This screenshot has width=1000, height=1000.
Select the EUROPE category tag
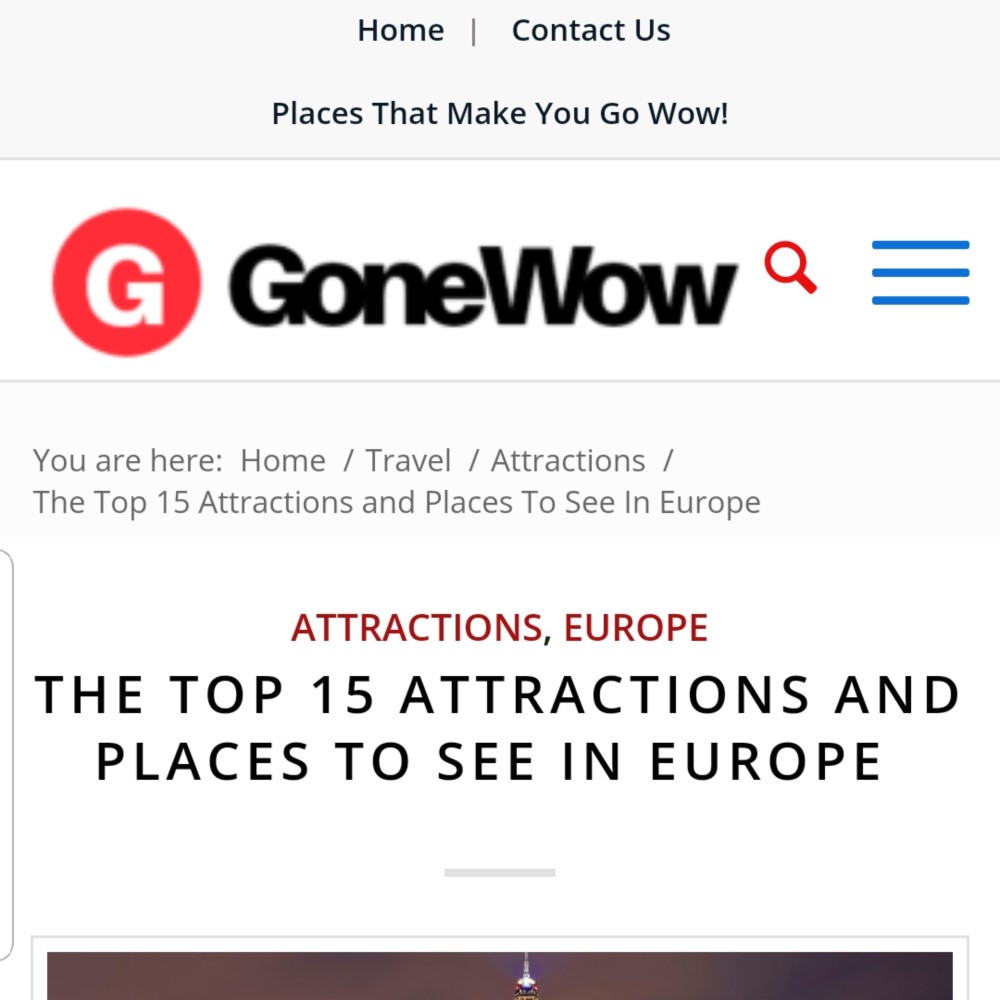click(x=636, y=628)
